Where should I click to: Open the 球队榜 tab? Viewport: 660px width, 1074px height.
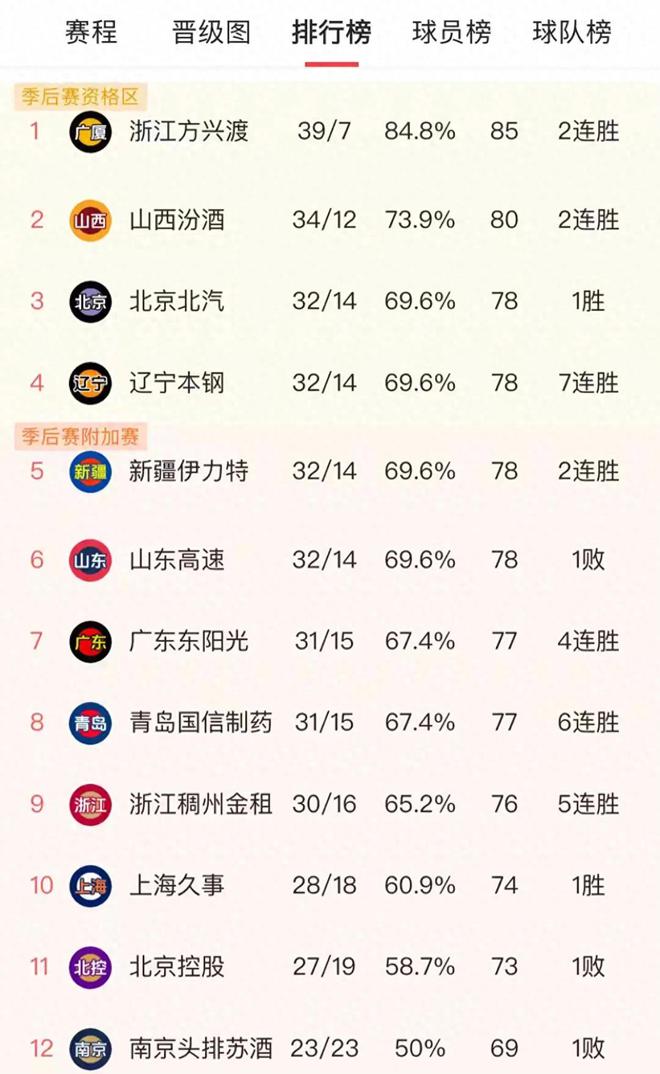tap(572, 32)
